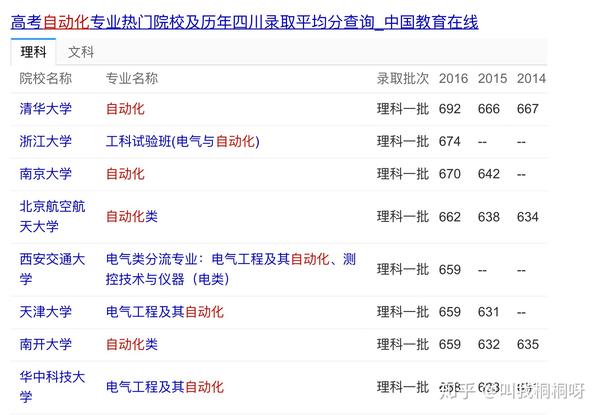Viewport: 600px width, 415px height.
Task: Open the 清华大学 link
Action: tap(46, 108)
